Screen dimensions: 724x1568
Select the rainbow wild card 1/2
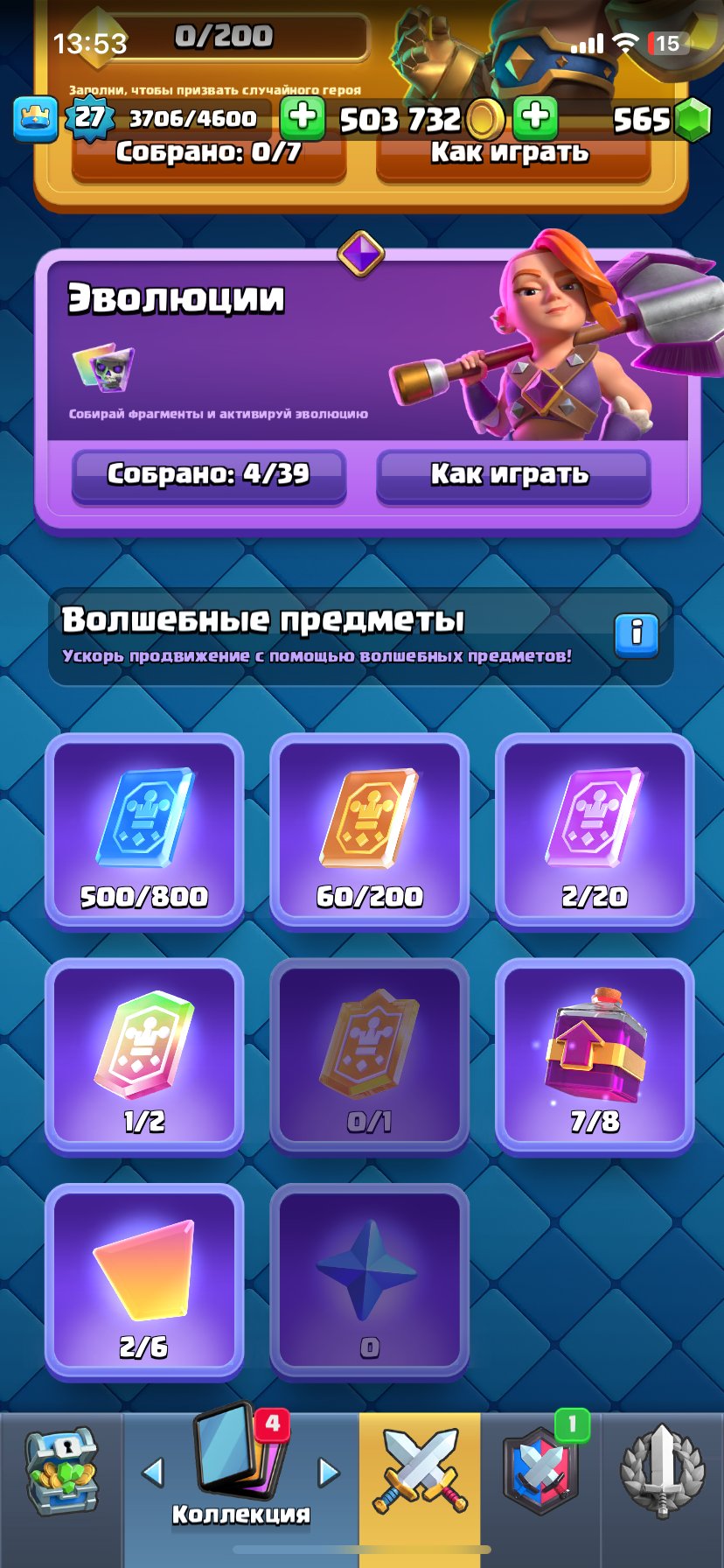[x=144, y=1056]
